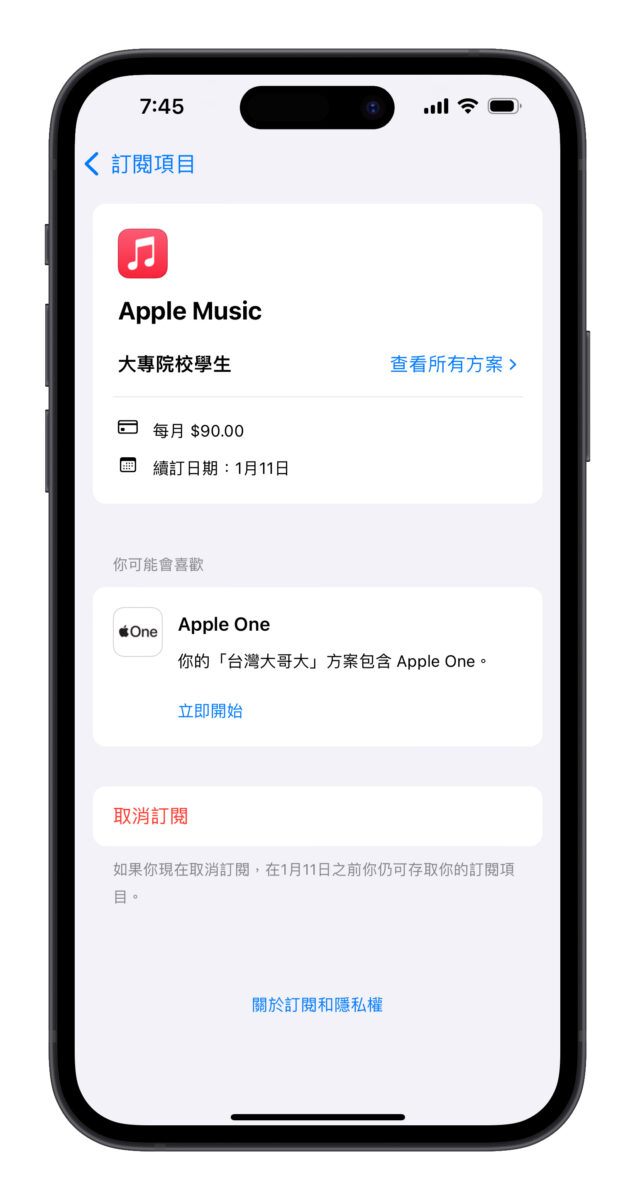
Task: Open 查看所有方案 to view all plans
Action: pos(453,365)
